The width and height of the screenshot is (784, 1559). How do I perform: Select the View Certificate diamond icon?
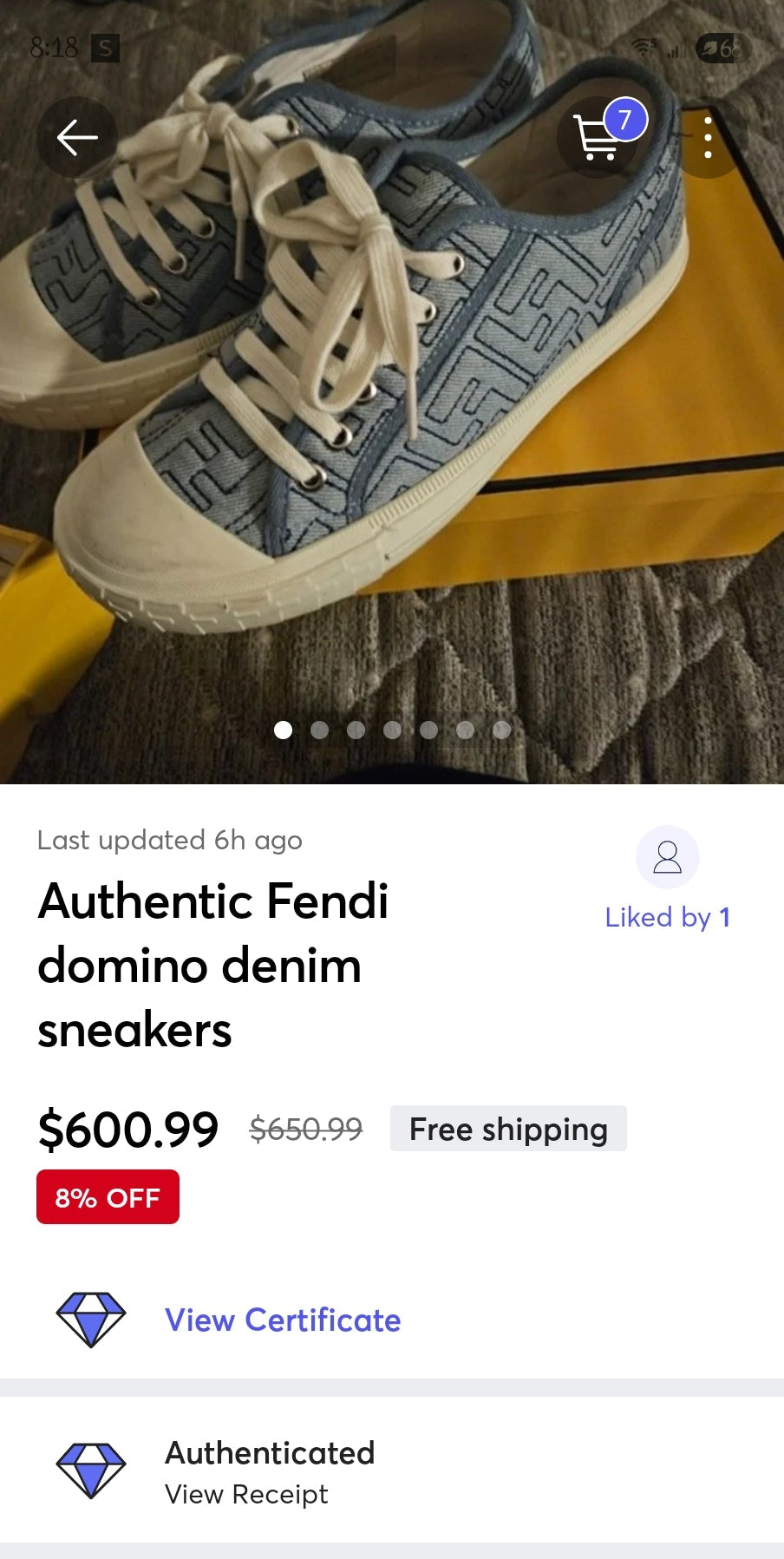(91, 1318)
